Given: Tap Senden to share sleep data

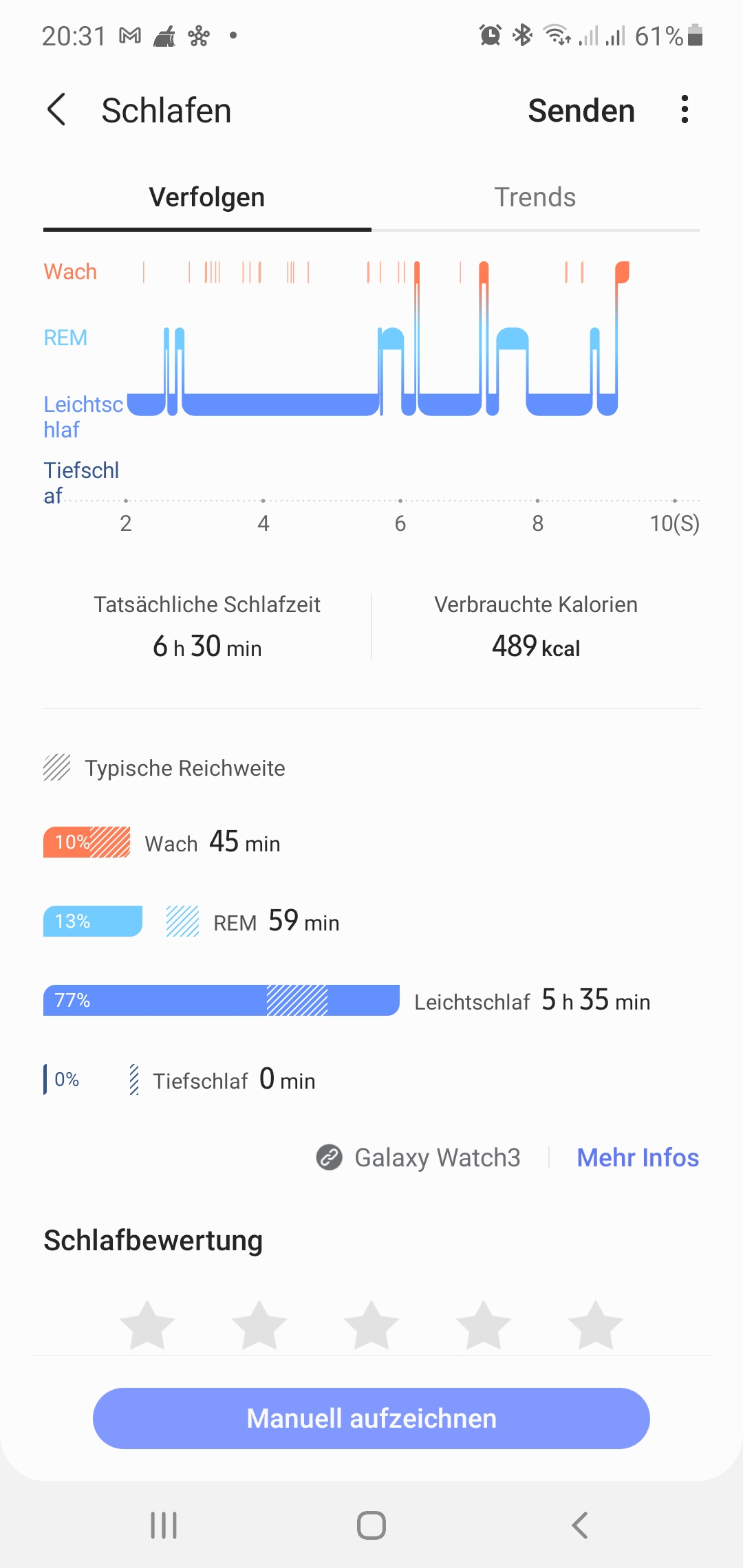Looking at the screenshot, I should click(581, 111).
